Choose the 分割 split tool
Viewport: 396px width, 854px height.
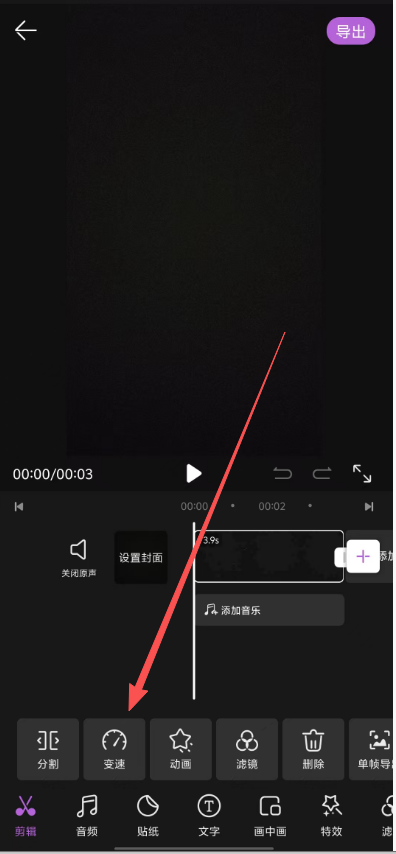point(48,749)
